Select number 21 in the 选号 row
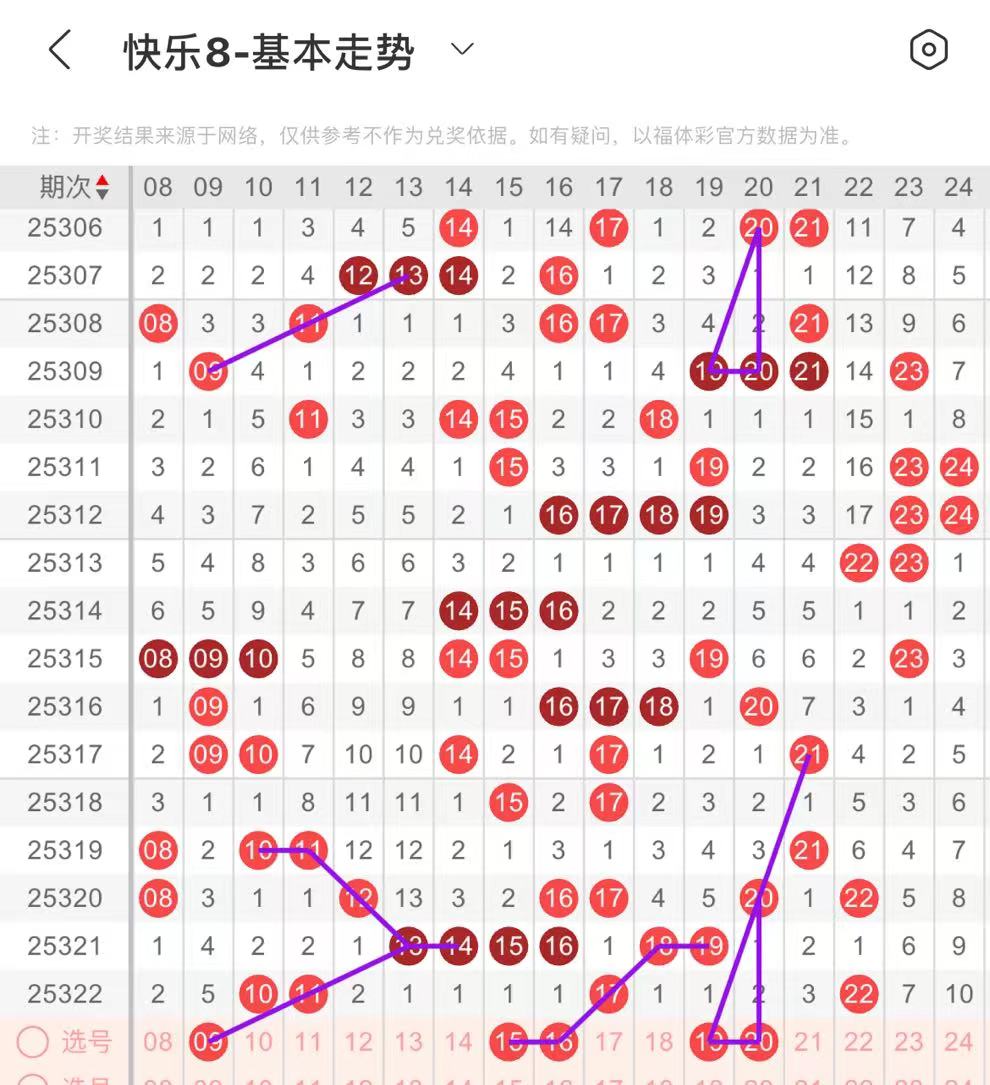 [x=808, y=1042]
